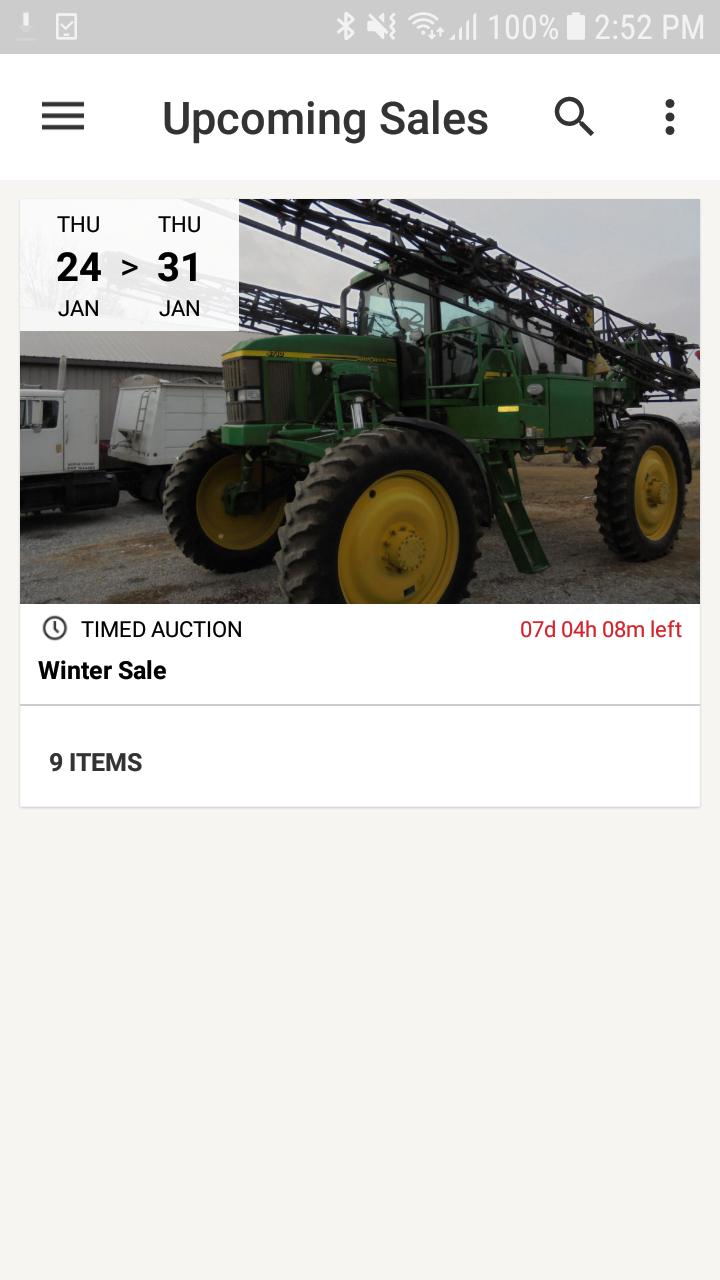The image size is (720, 1280).
Task: Tap the search magnifier icon
Action: pyautogui.click(x=574, y=117)
